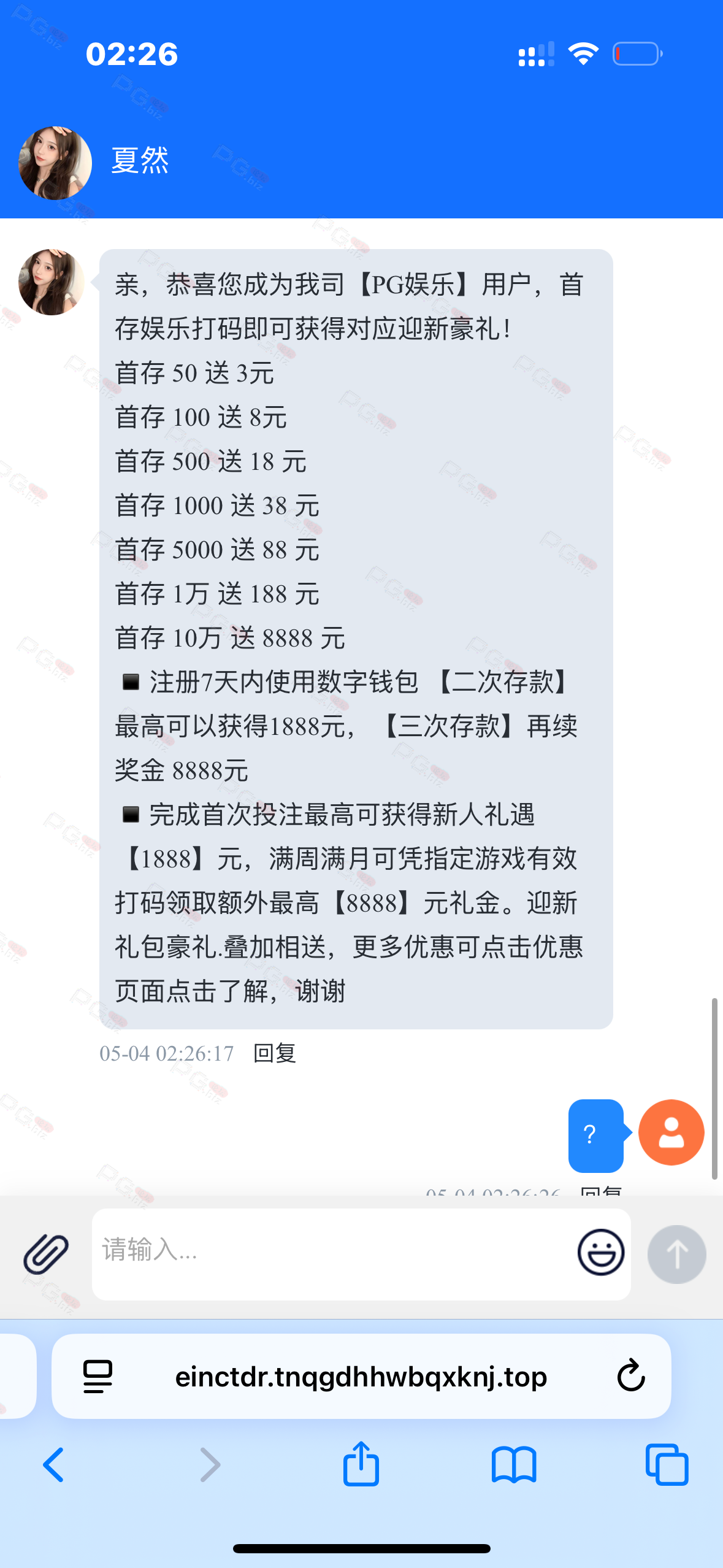Reply to the 02:26:17 message via 回复
Screen dimensions: 723x1568
275,1053
